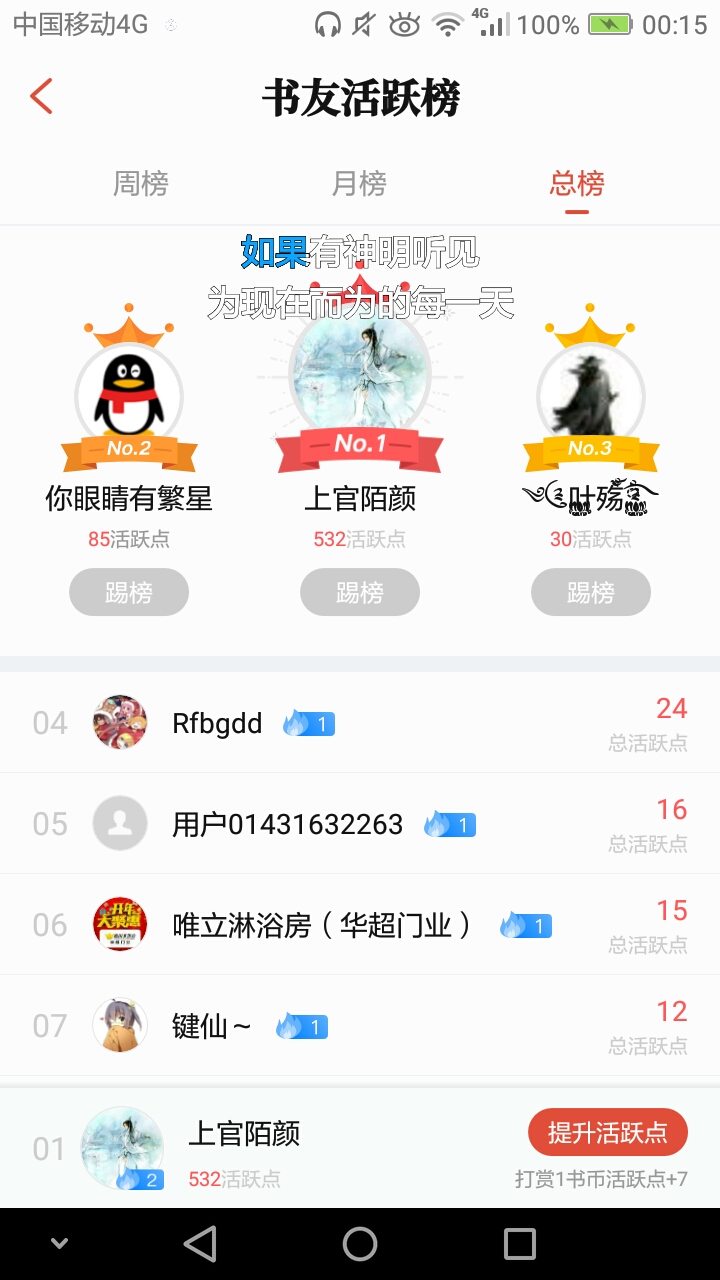
Task: Open 键仙~ ranking row
Action: [360, 1026]
